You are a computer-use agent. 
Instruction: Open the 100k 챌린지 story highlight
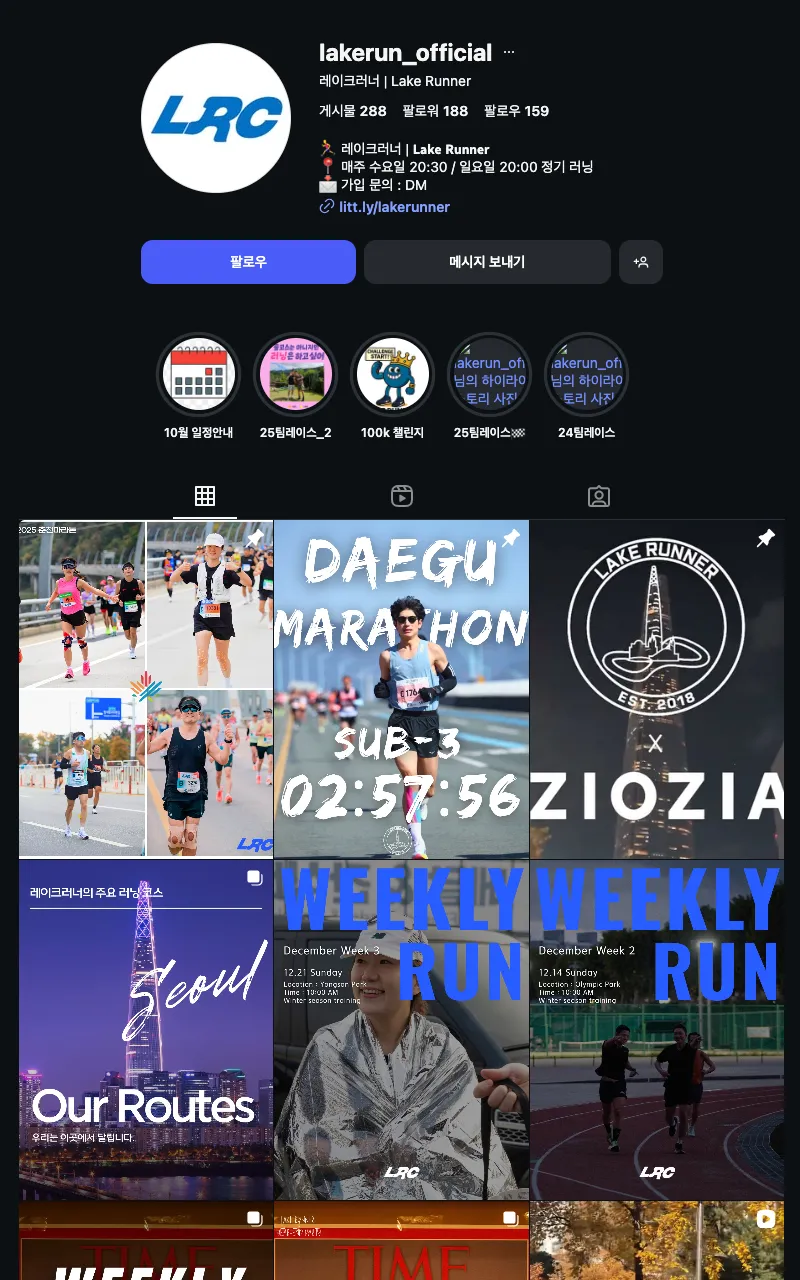[392, 376]
